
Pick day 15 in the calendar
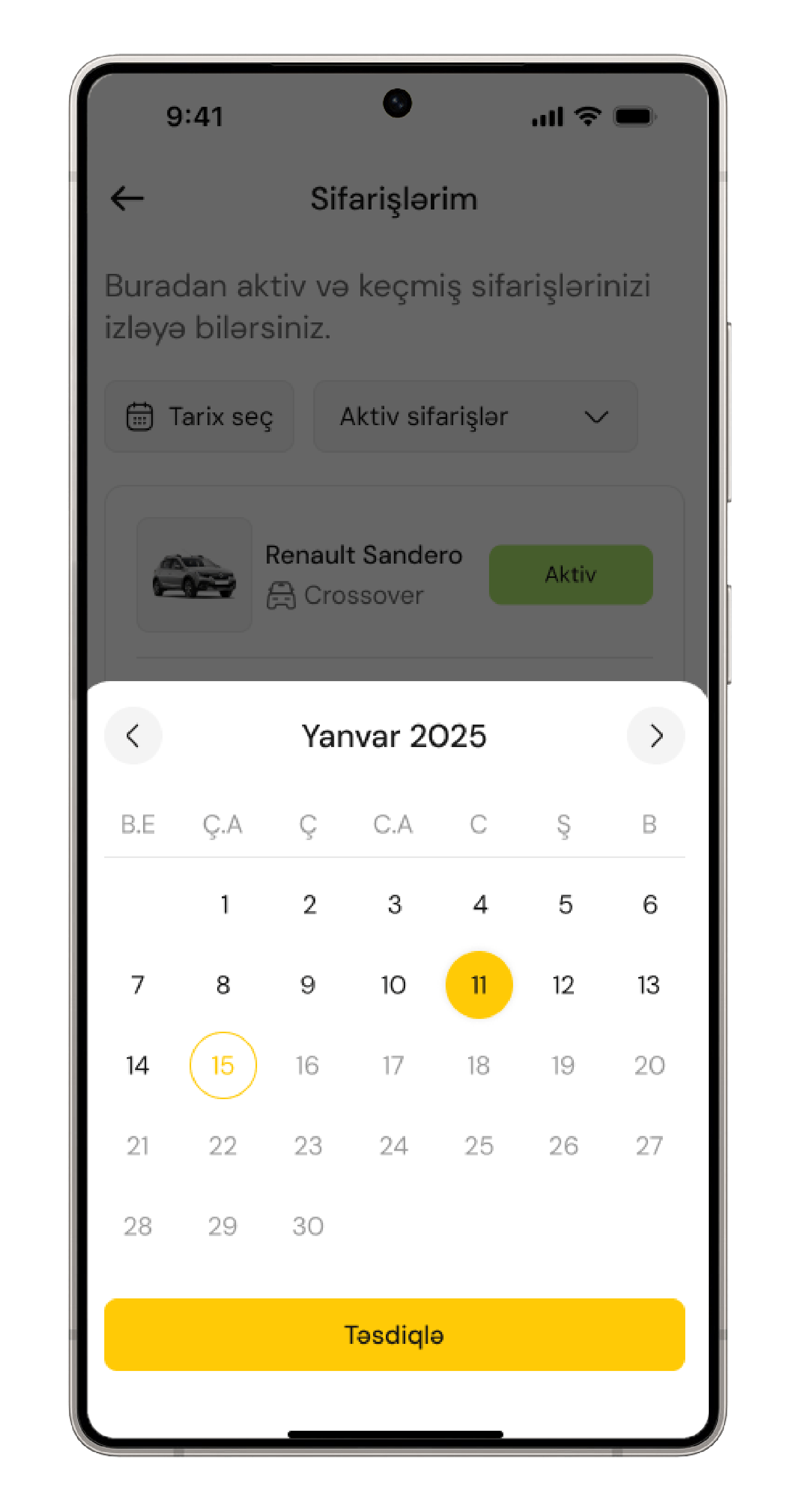tap(222, 1065)
